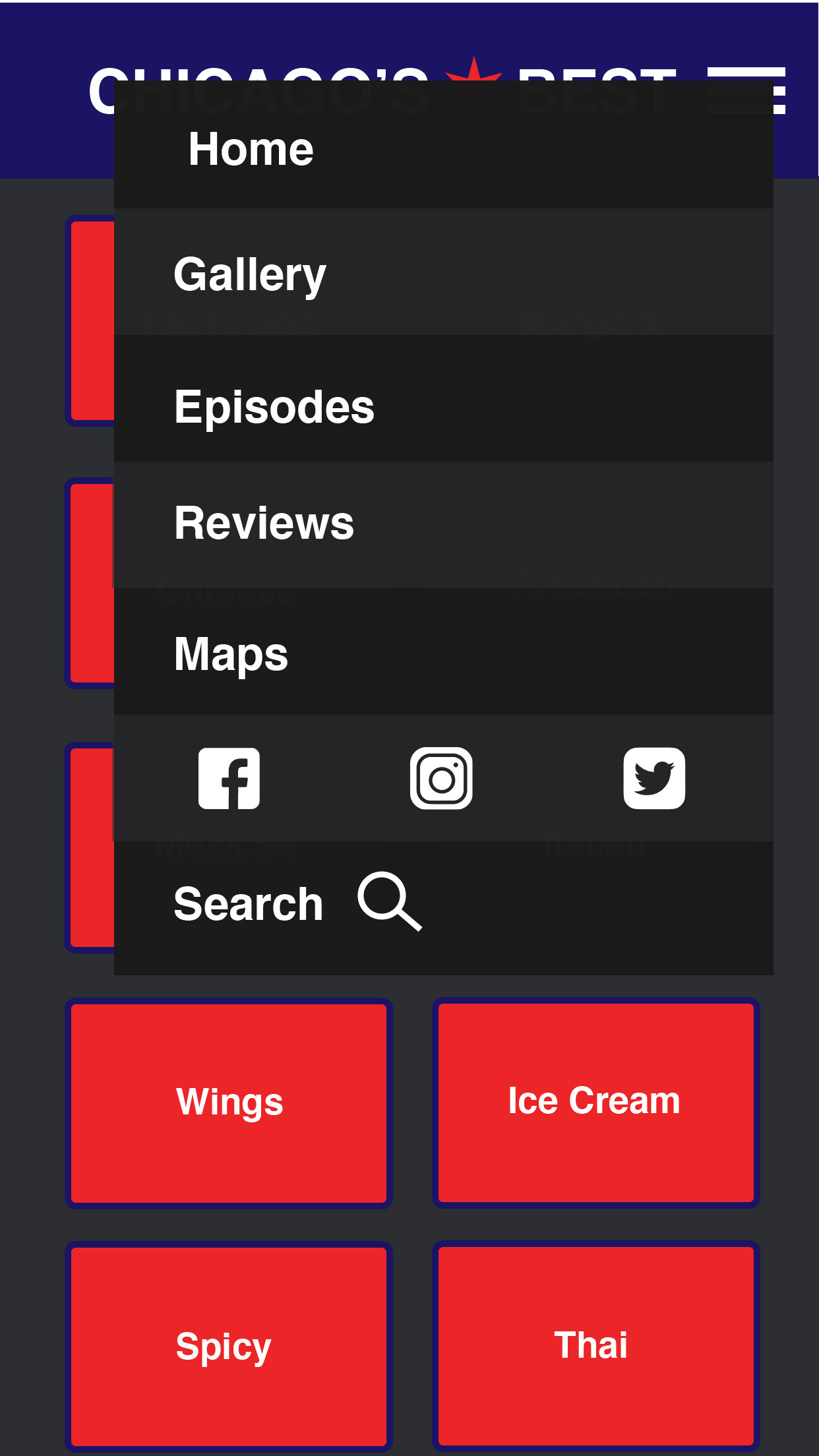
Task: Choose the Wings category
Action: click(x=229, y=1103)
